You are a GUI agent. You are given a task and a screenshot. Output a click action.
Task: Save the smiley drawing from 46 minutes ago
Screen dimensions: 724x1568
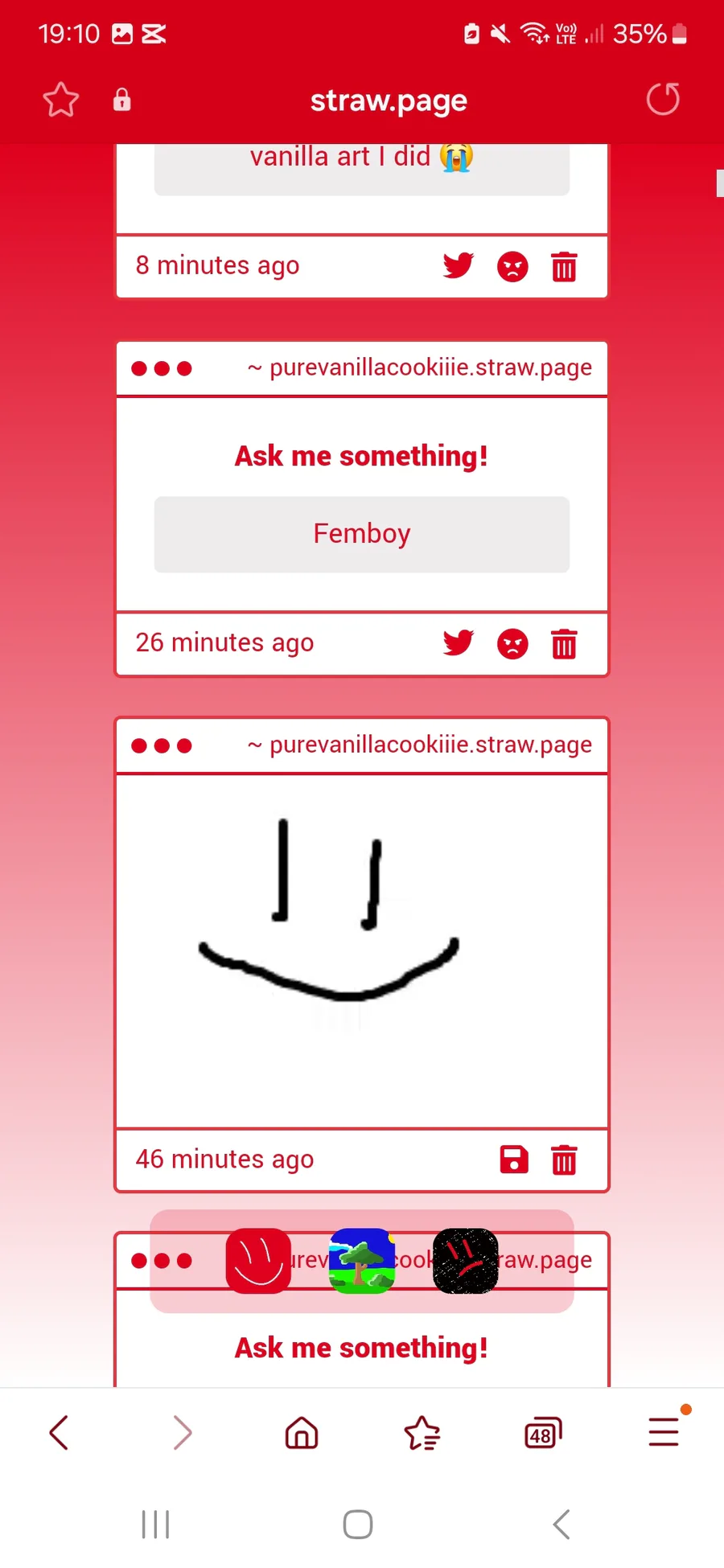pos(514,1160)
